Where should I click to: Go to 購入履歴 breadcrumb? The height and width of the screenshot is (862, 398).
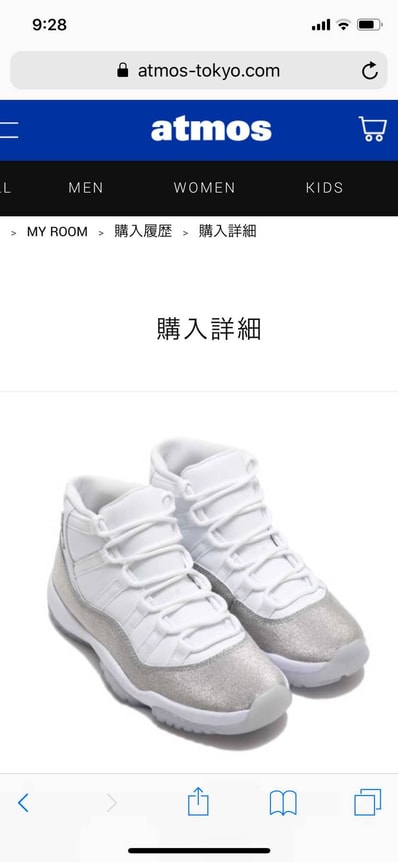(x=143, y=231)
